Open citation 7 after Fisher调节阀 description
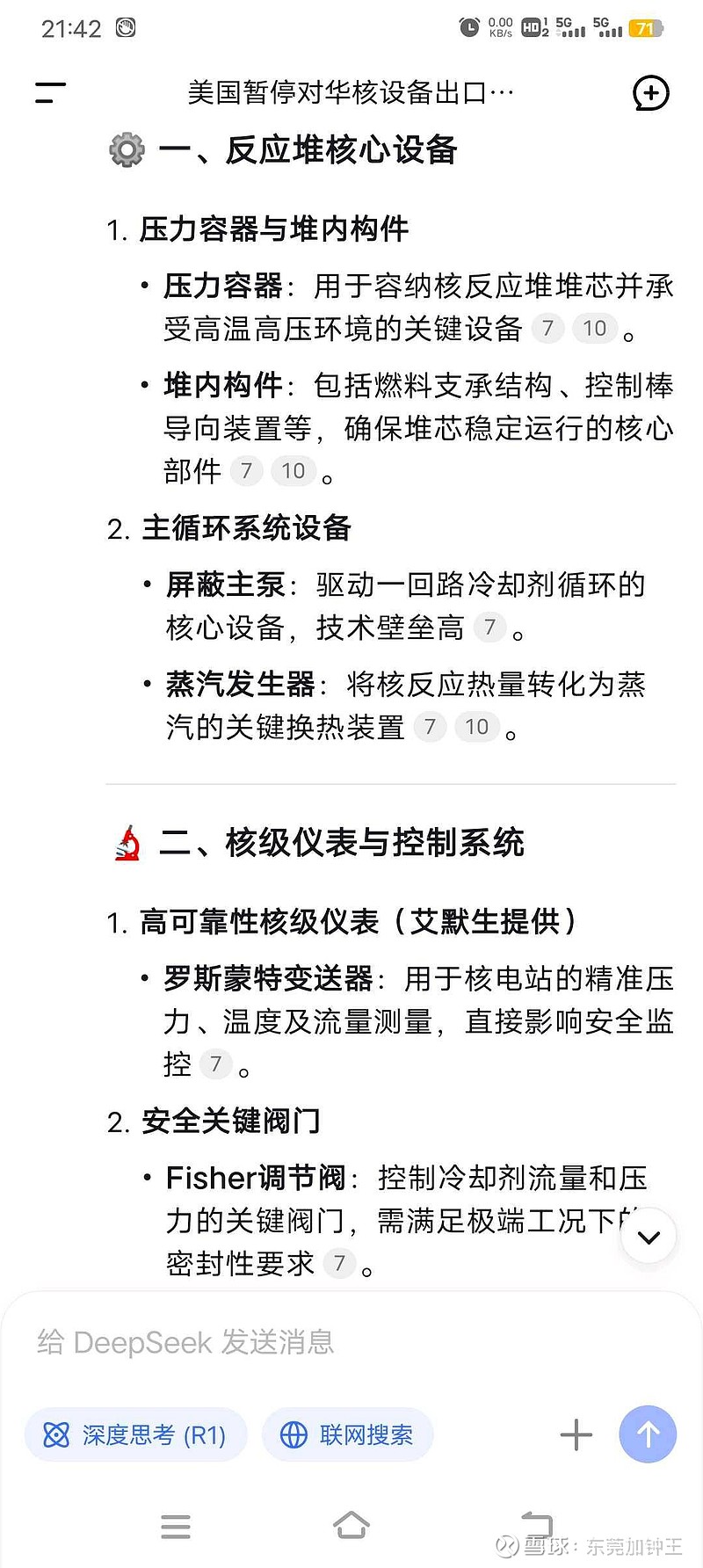Screen dimensions: 703x1568 339,1264
